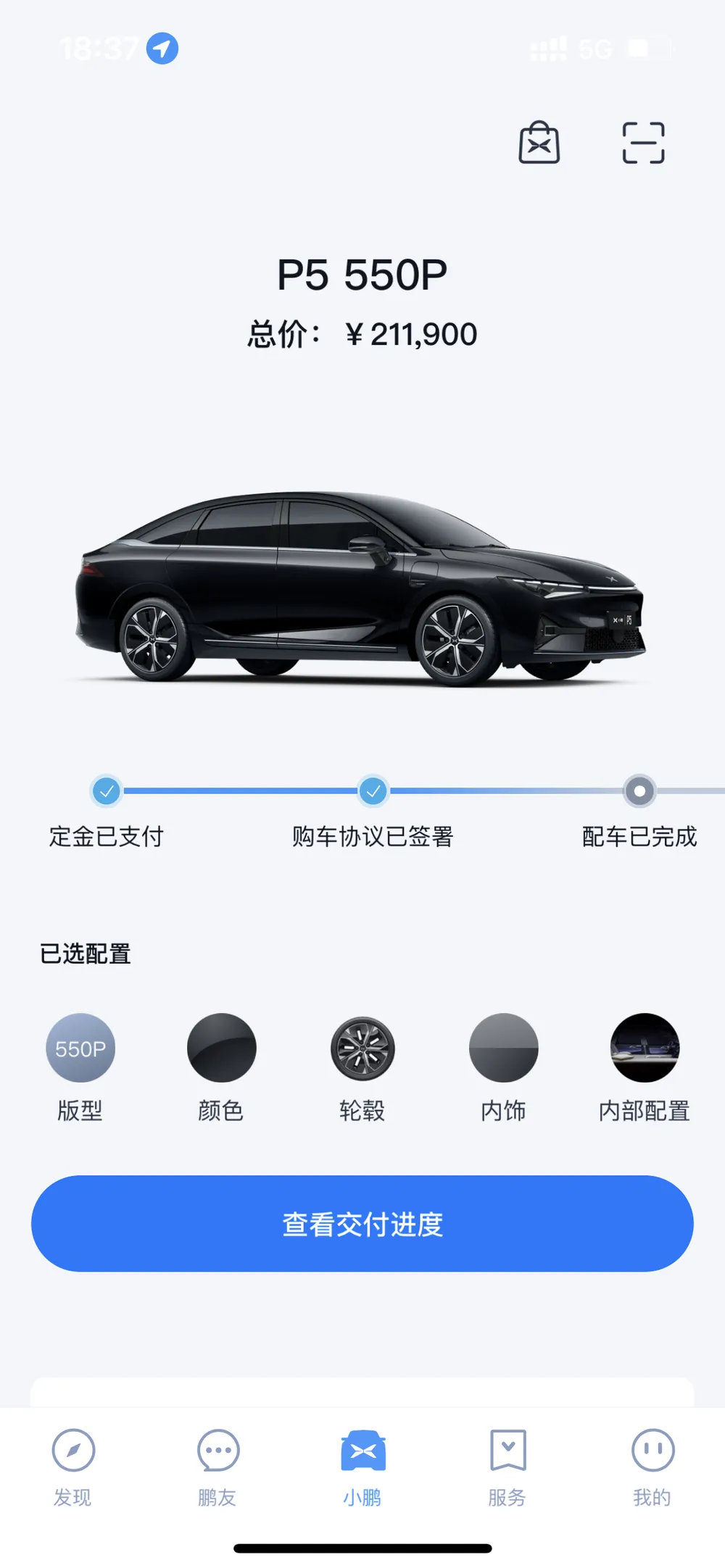This screenshot has height=1568, width=725.
Task: View the selected 颜色 configuration
Action: [221, 1048]
